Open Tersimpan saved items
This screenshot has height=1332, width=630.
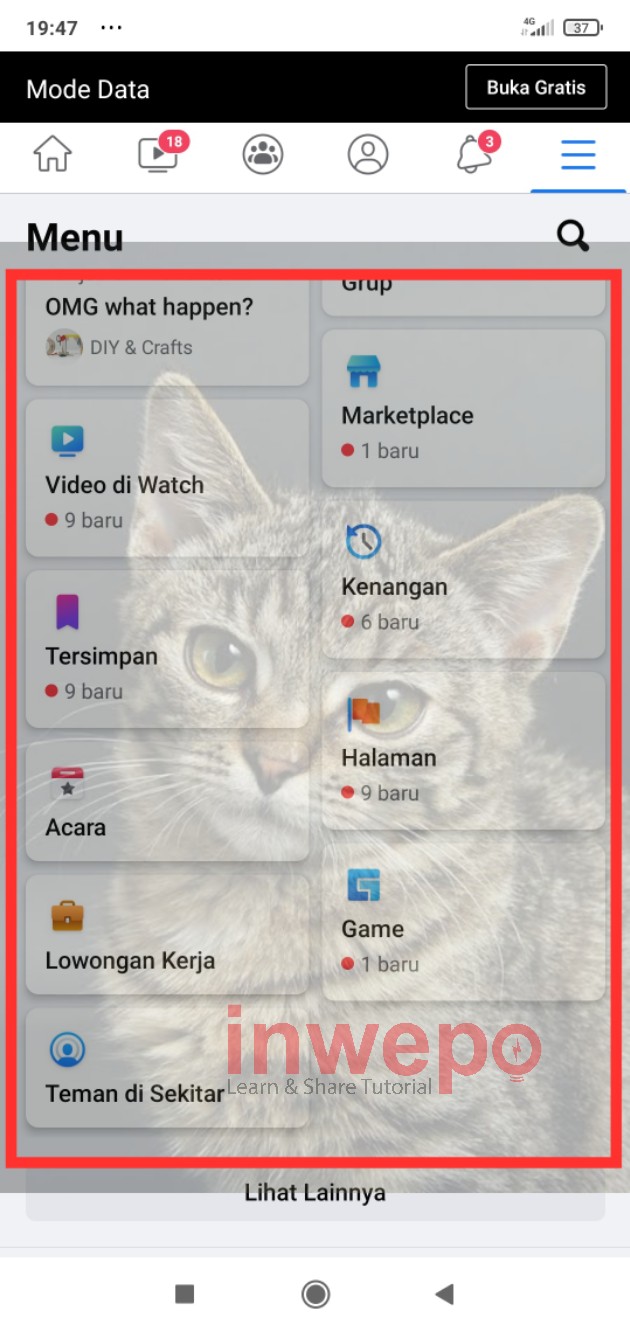(167, 650)
